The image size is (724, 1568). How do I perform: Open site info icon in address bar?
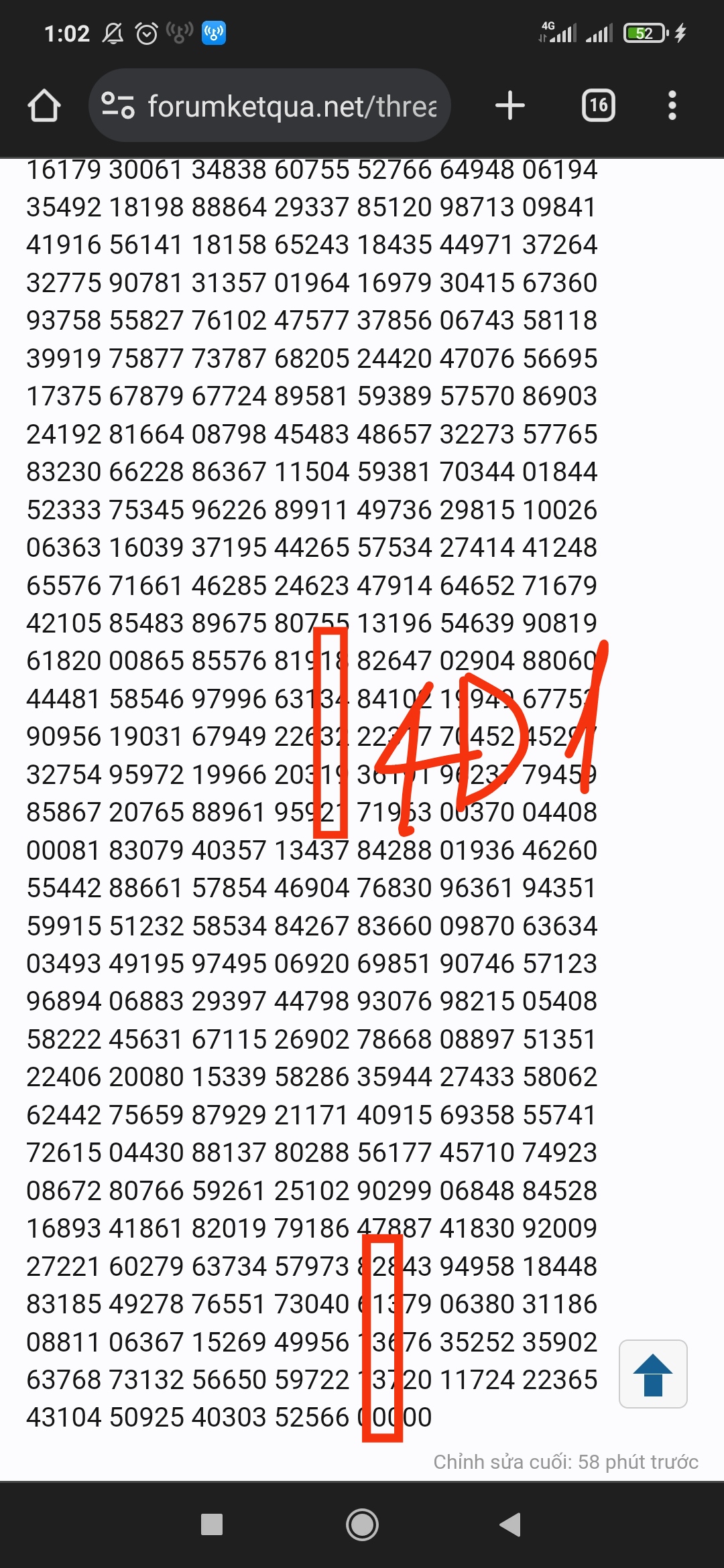point(118,106)
